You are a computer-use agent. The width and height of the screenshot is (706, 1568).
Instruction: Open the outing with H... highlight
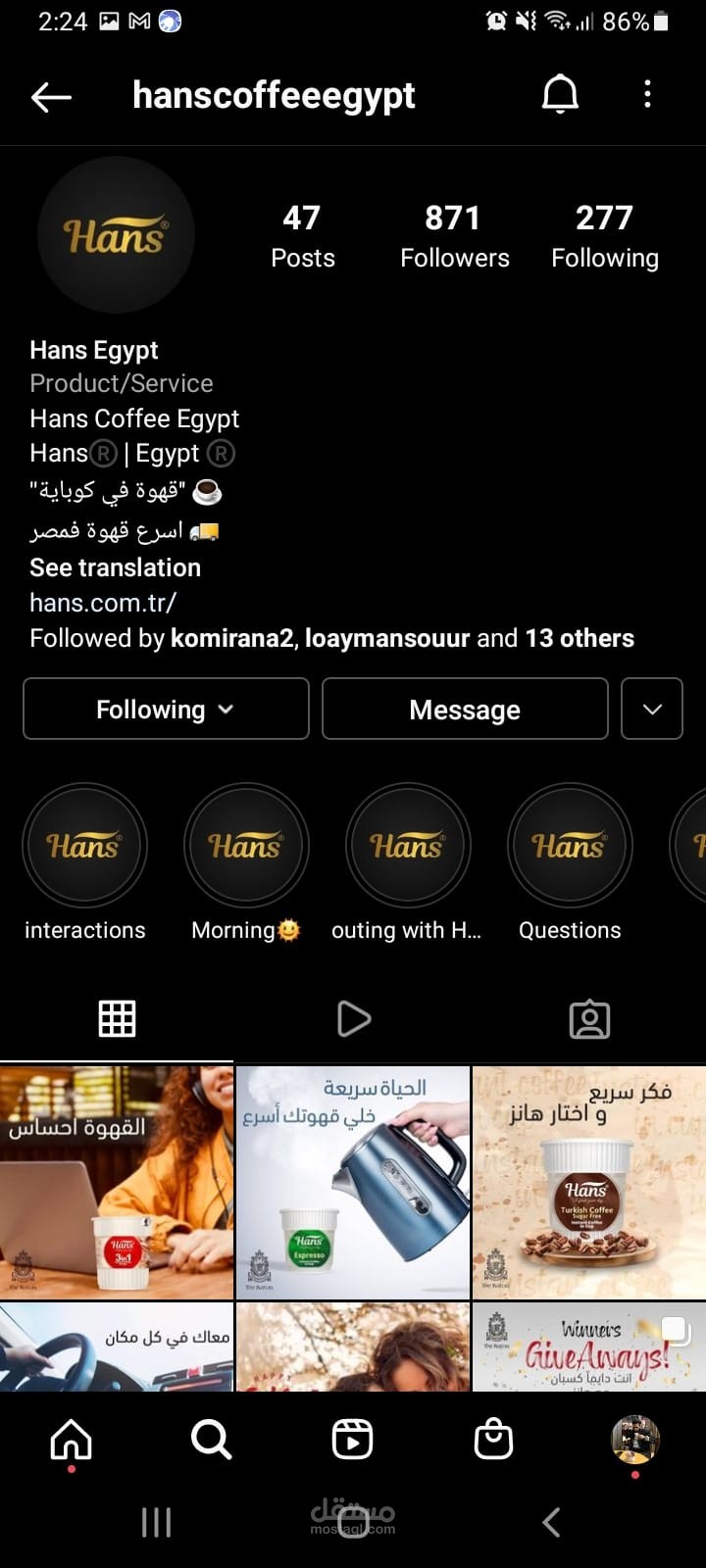408,846
